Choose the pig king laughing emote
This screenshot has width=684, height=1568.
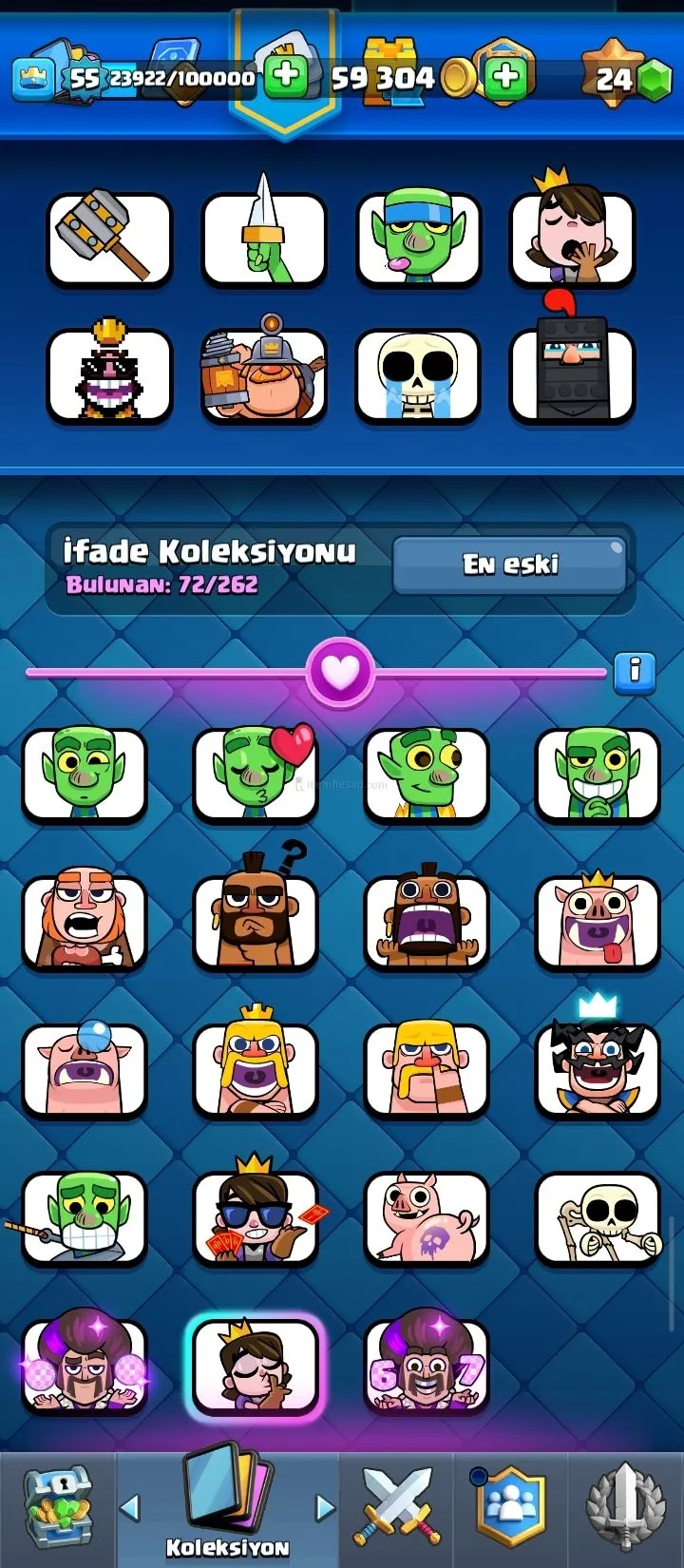pyautogui.click(x=597, y=920)
